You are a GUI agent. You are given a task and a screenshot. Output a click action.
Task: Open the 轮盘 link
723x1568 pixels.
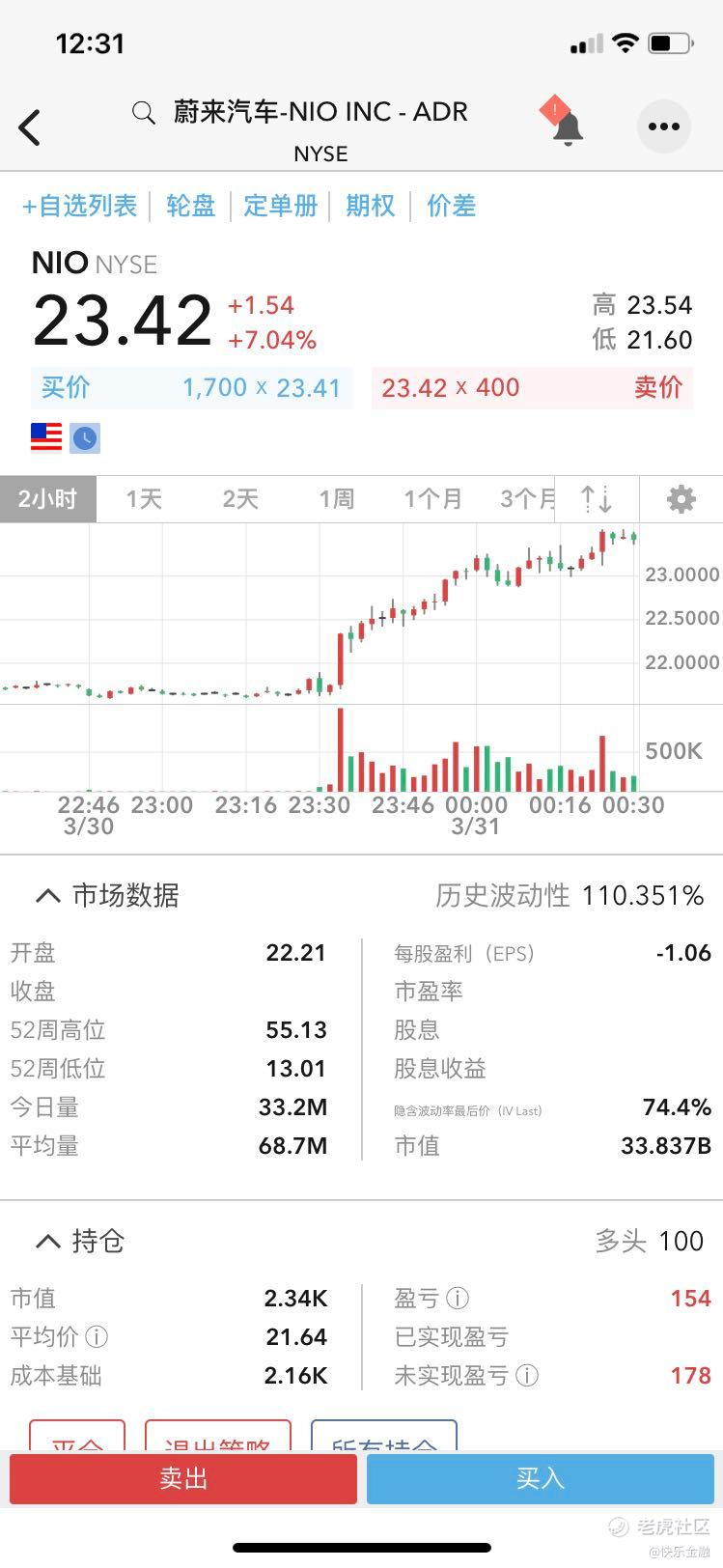coord(190,206)
